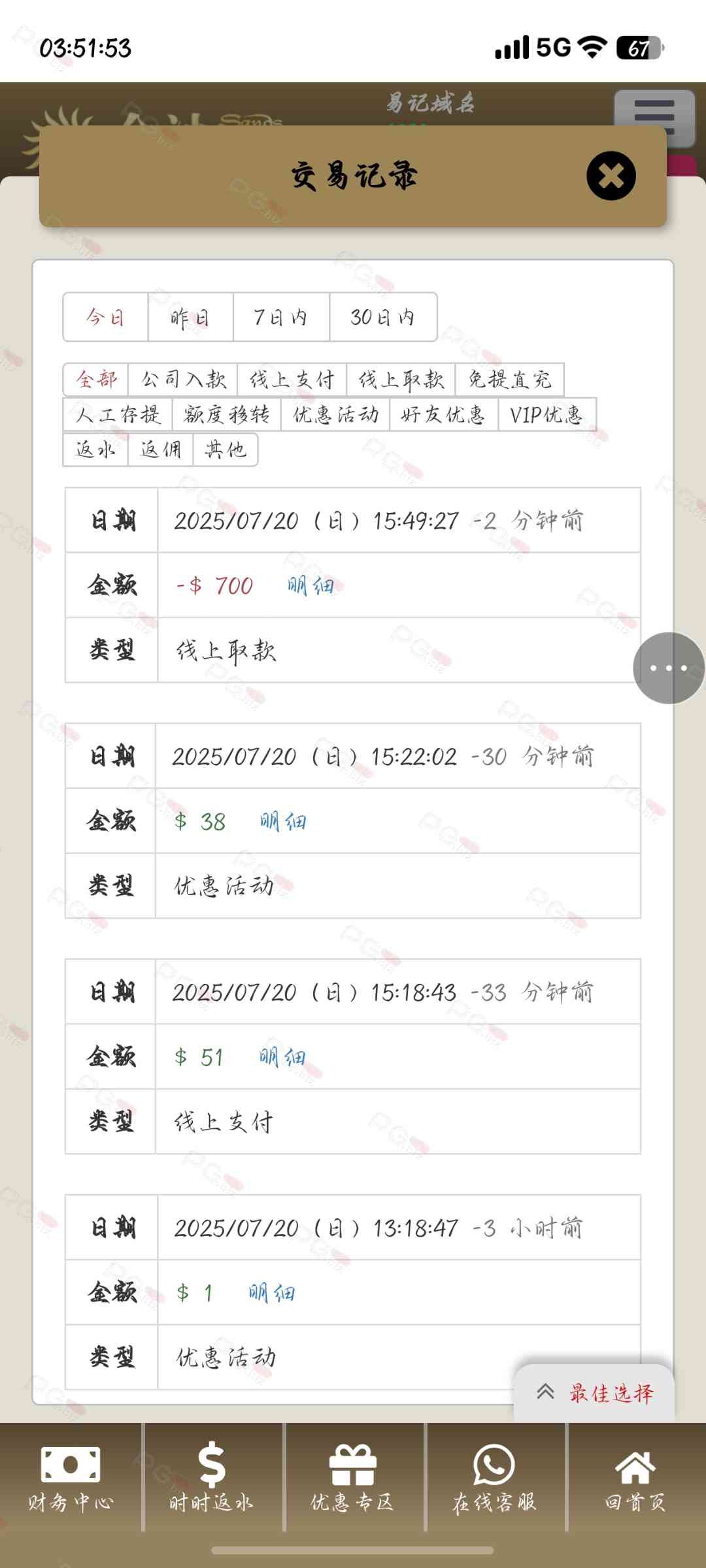The width and height of the screenshot is (706, 1568).
Task: Open the hamburger menu
Action: pos(654,116)
